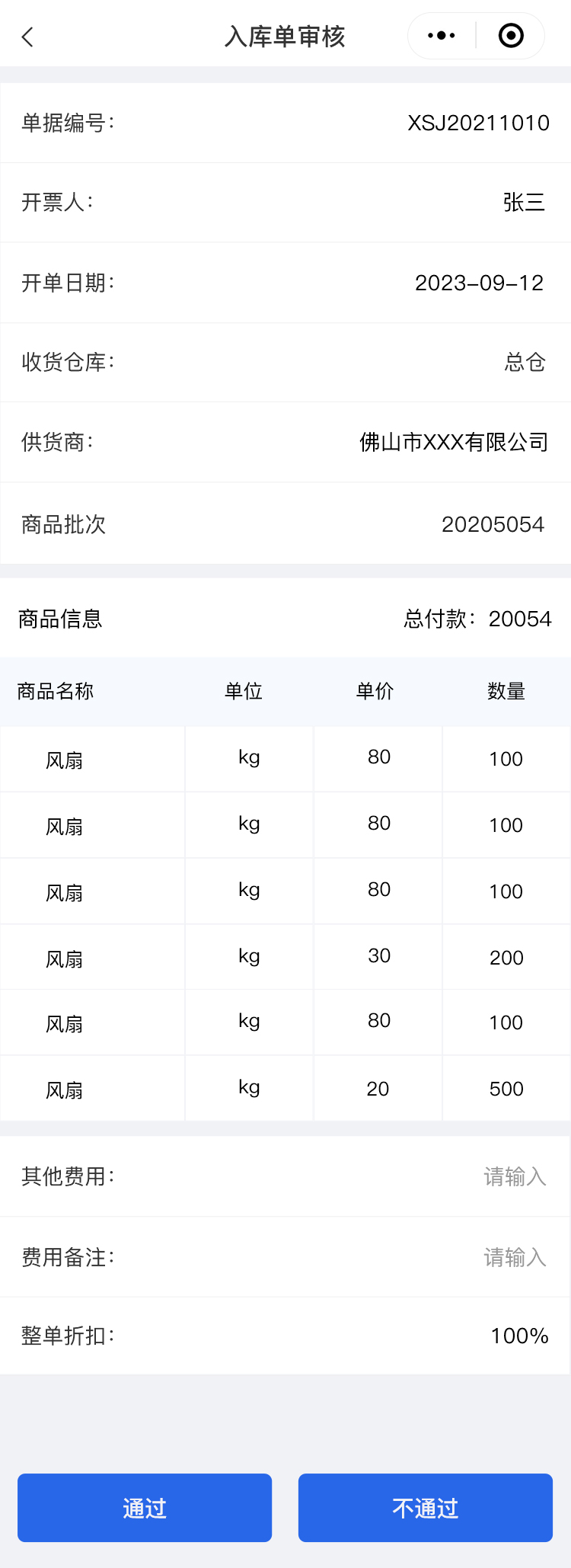The image size is (571, 1568).
Task: Approve the order with 通过 button
Action: [145, 1508]
